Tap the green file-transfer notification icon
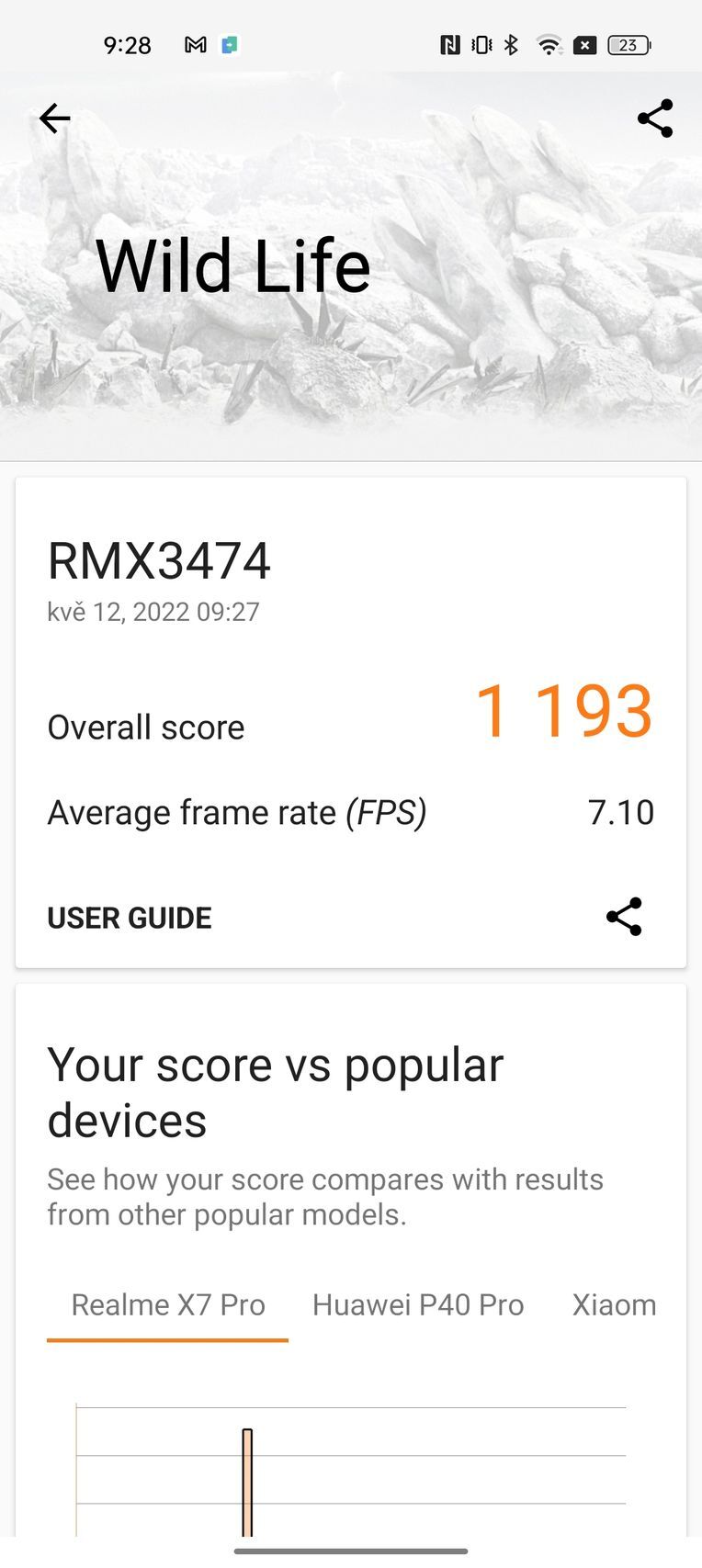Viewport: 702px width, 1568px height. click(232, 44)
